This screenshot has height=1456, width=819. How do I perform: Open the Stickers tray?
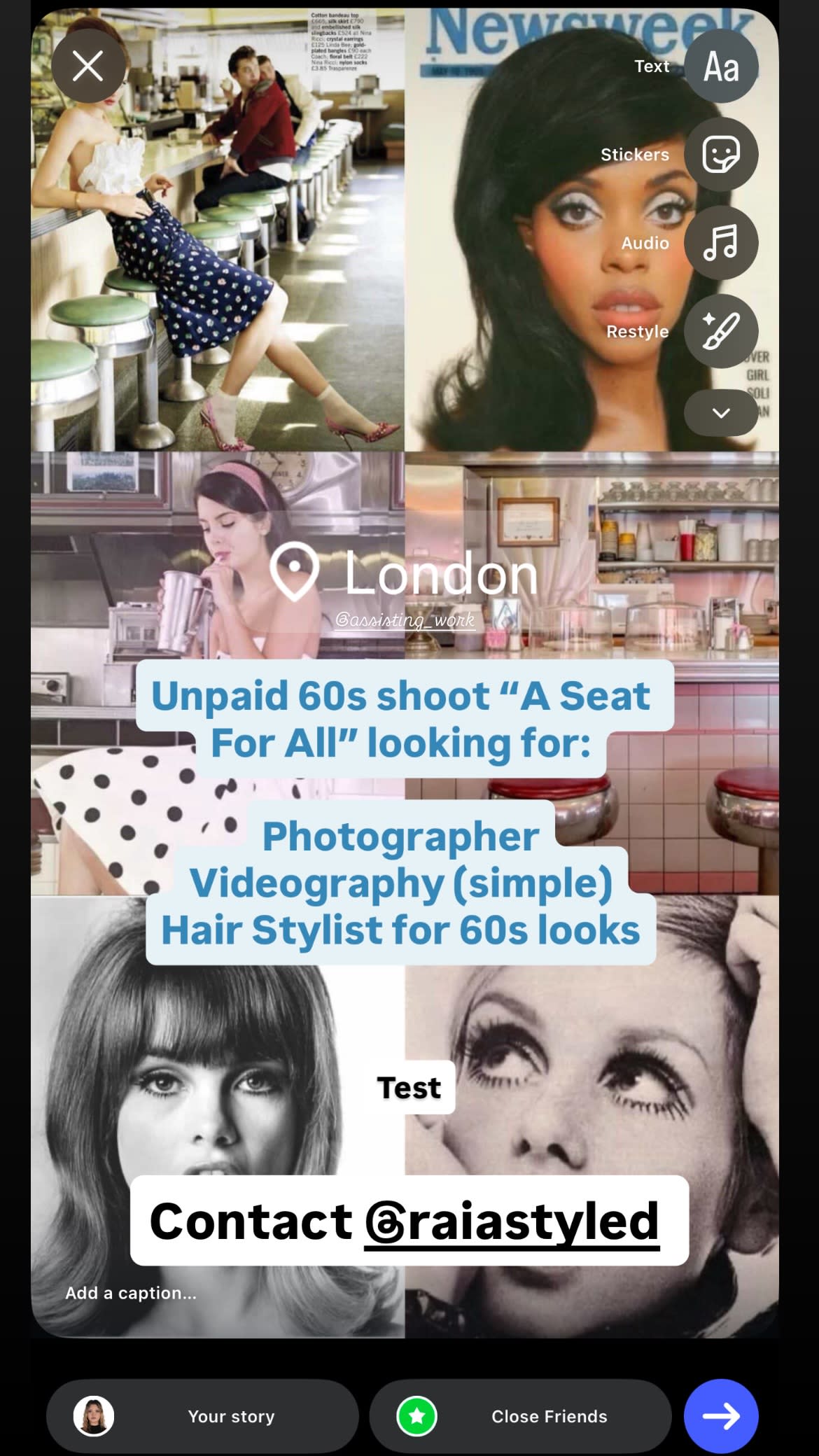coord(720,155)
